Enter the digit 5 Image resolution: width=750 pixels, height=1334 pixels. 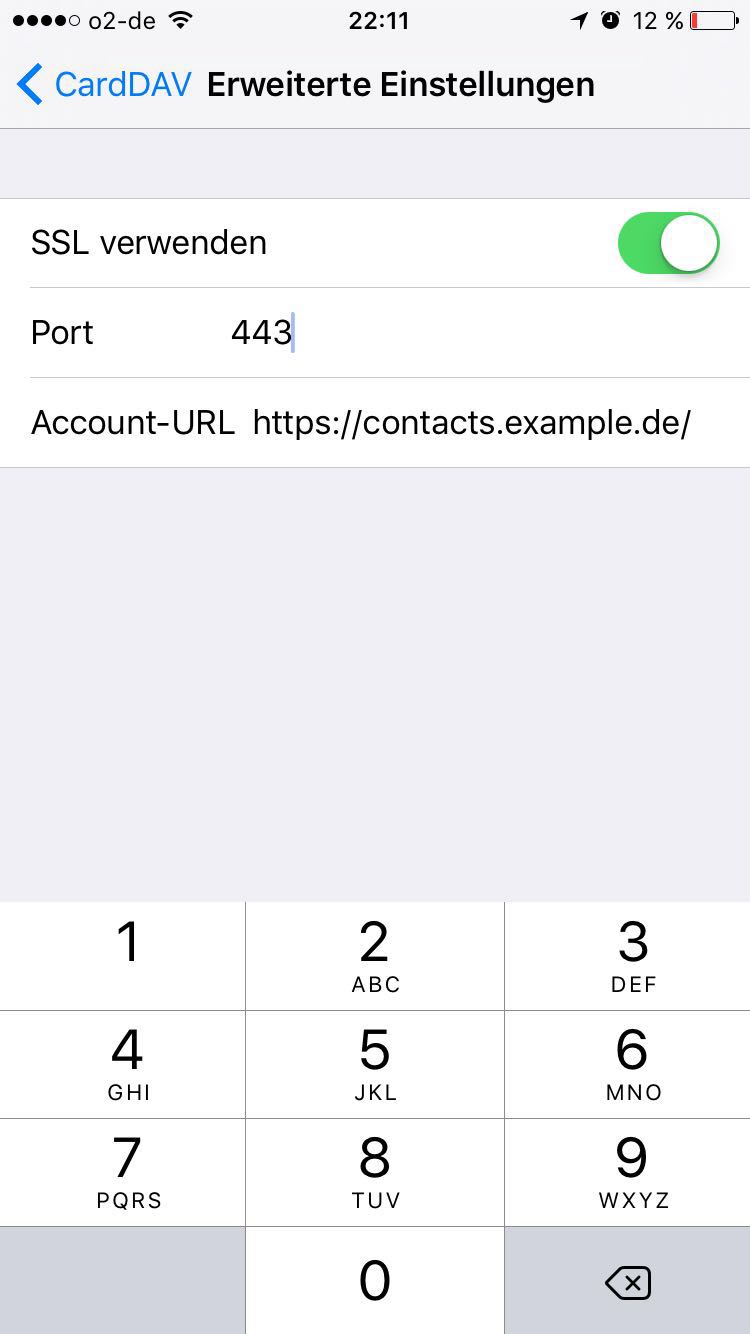pos(375,1064)
